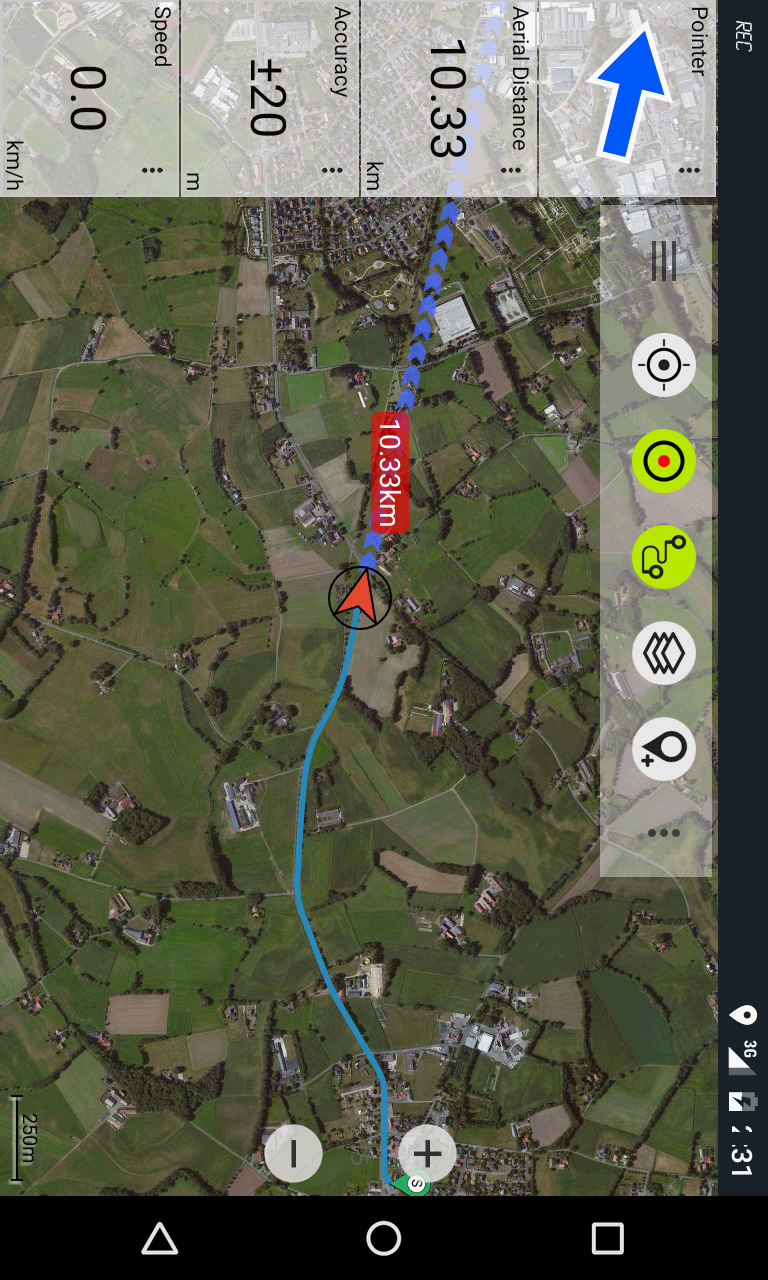Viewport: 768px width, 1280px height.
Task: Open the map layers selector
Action: coord(663,653)
